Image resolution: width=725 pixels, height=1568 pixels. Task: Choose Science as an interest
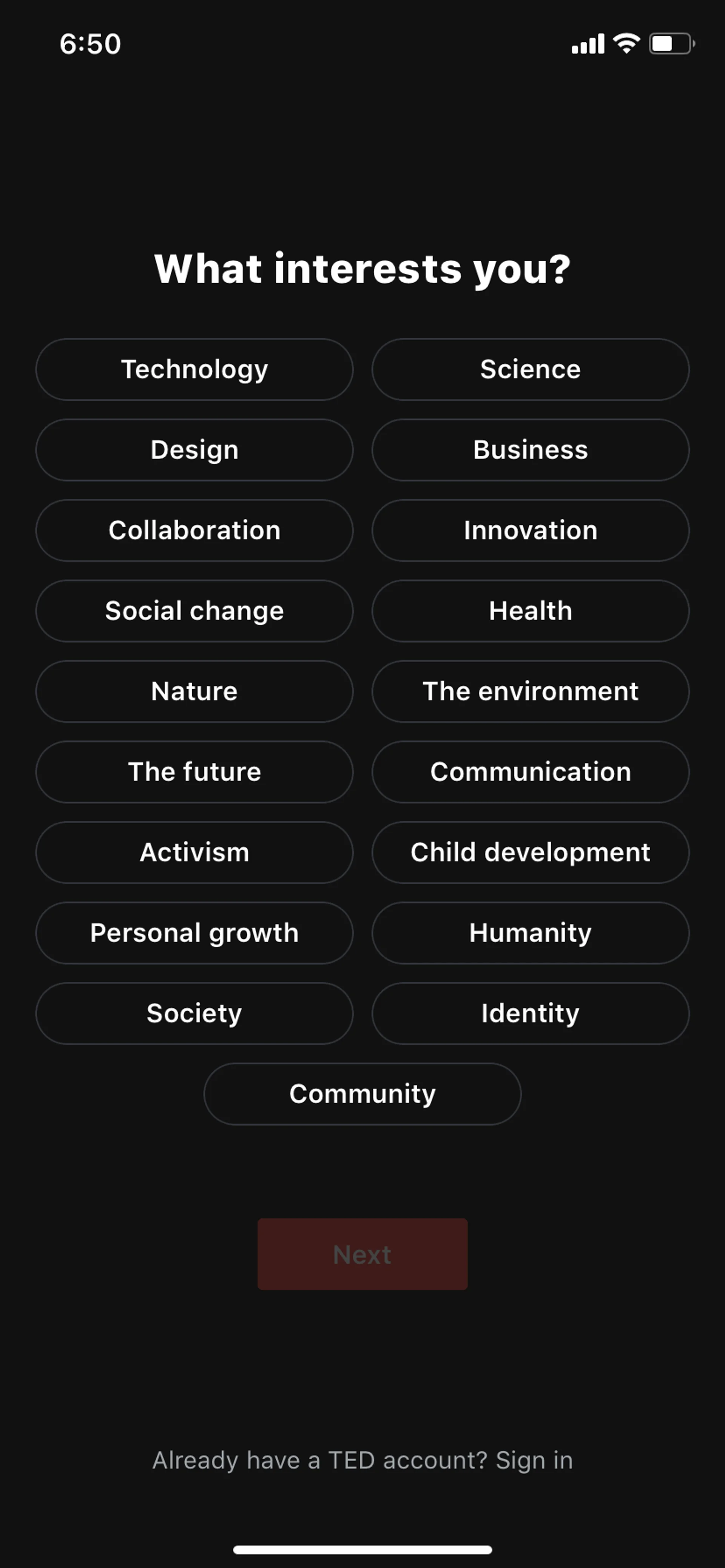530,369
